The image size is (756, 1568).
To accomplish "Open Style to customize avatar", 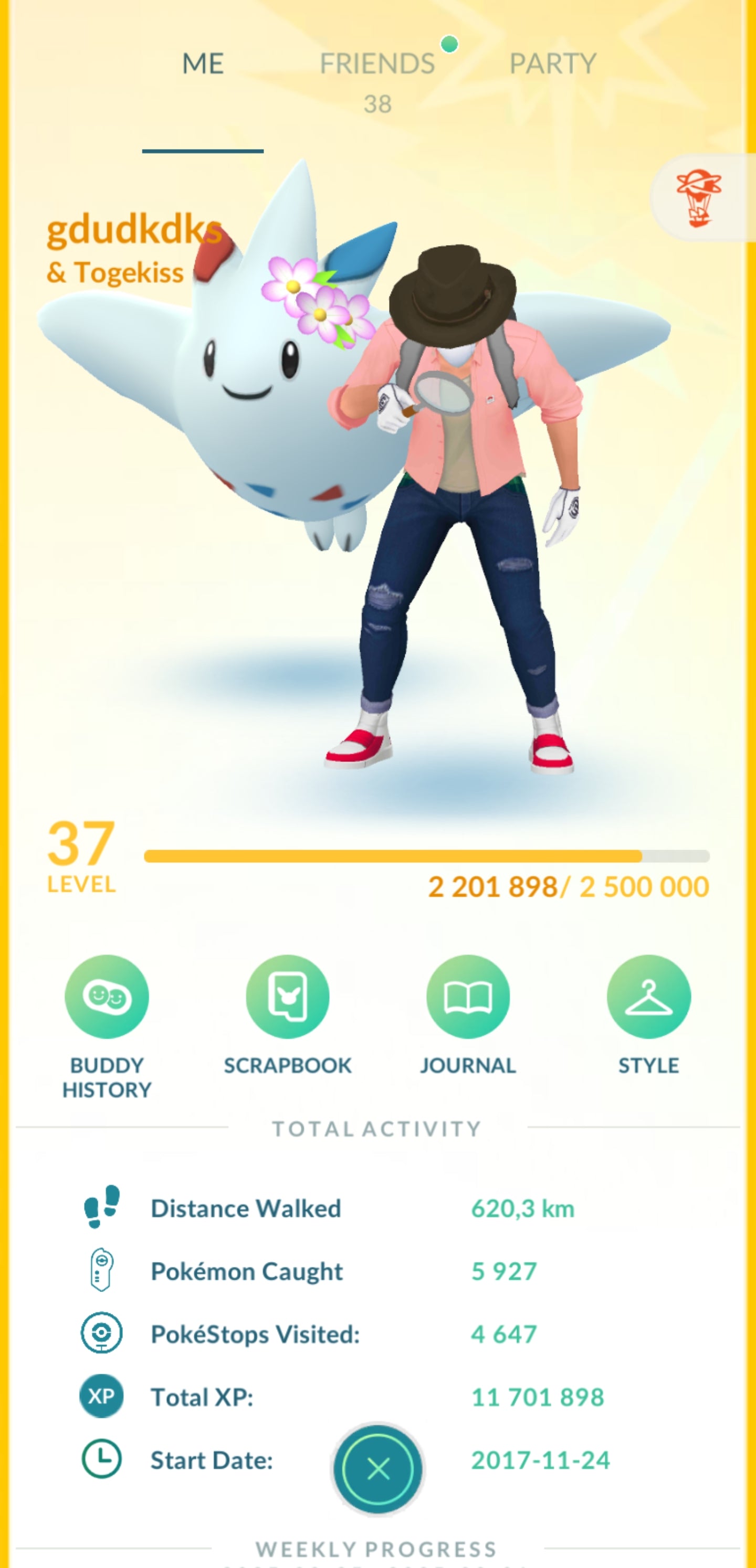I will [x=648, y=997].
